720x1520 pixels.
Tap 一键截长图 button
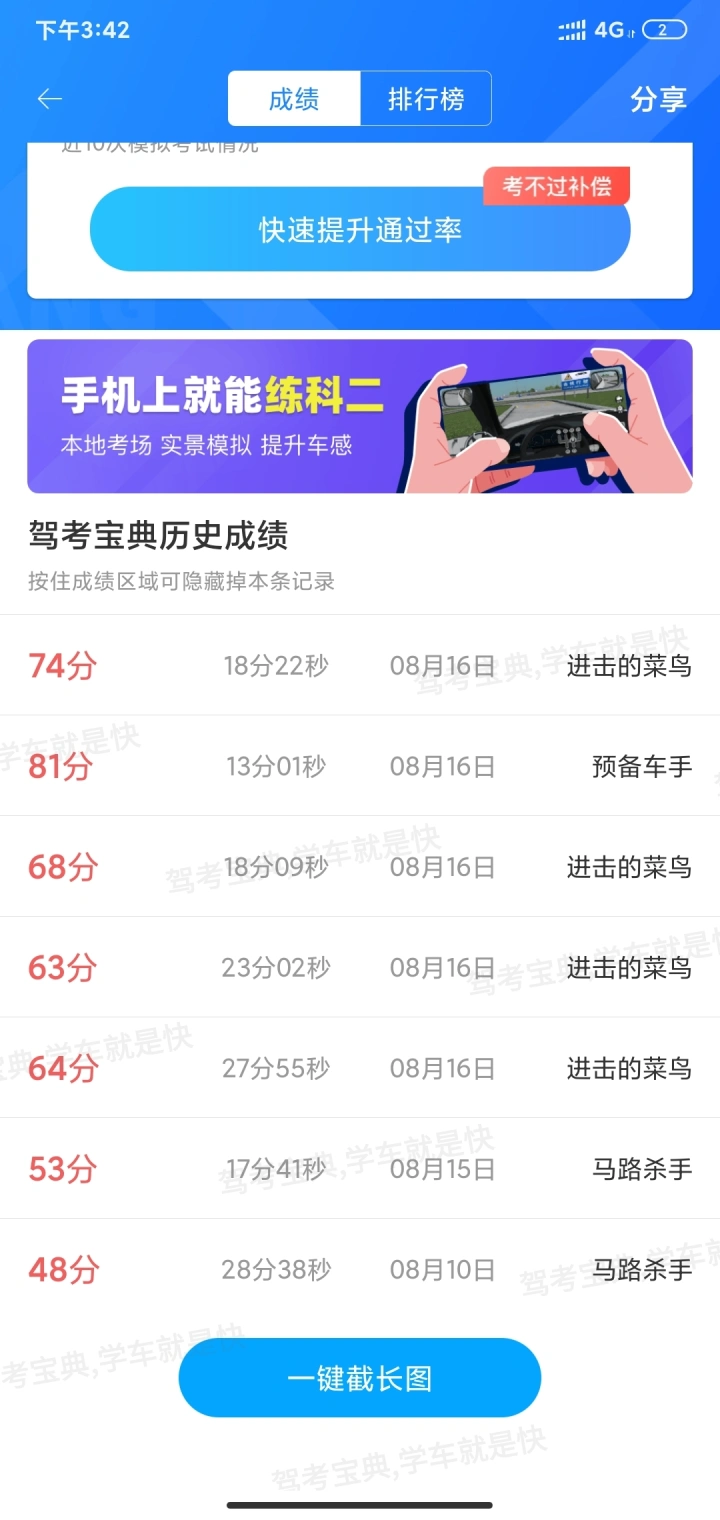point(360,1378)
